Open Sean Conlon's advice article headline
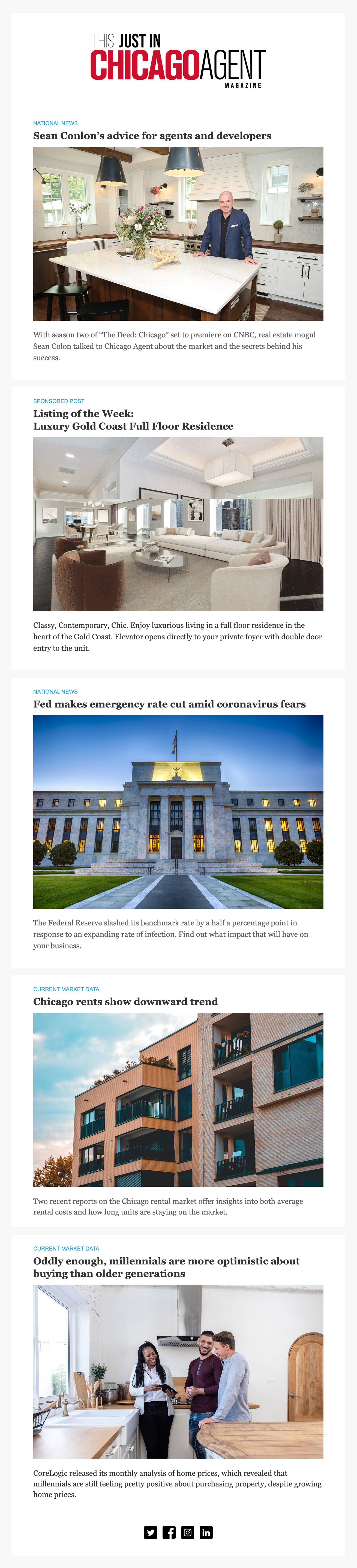Viewport: 357px width, 1568px height. pyautogui.click(x=152, y=136)
